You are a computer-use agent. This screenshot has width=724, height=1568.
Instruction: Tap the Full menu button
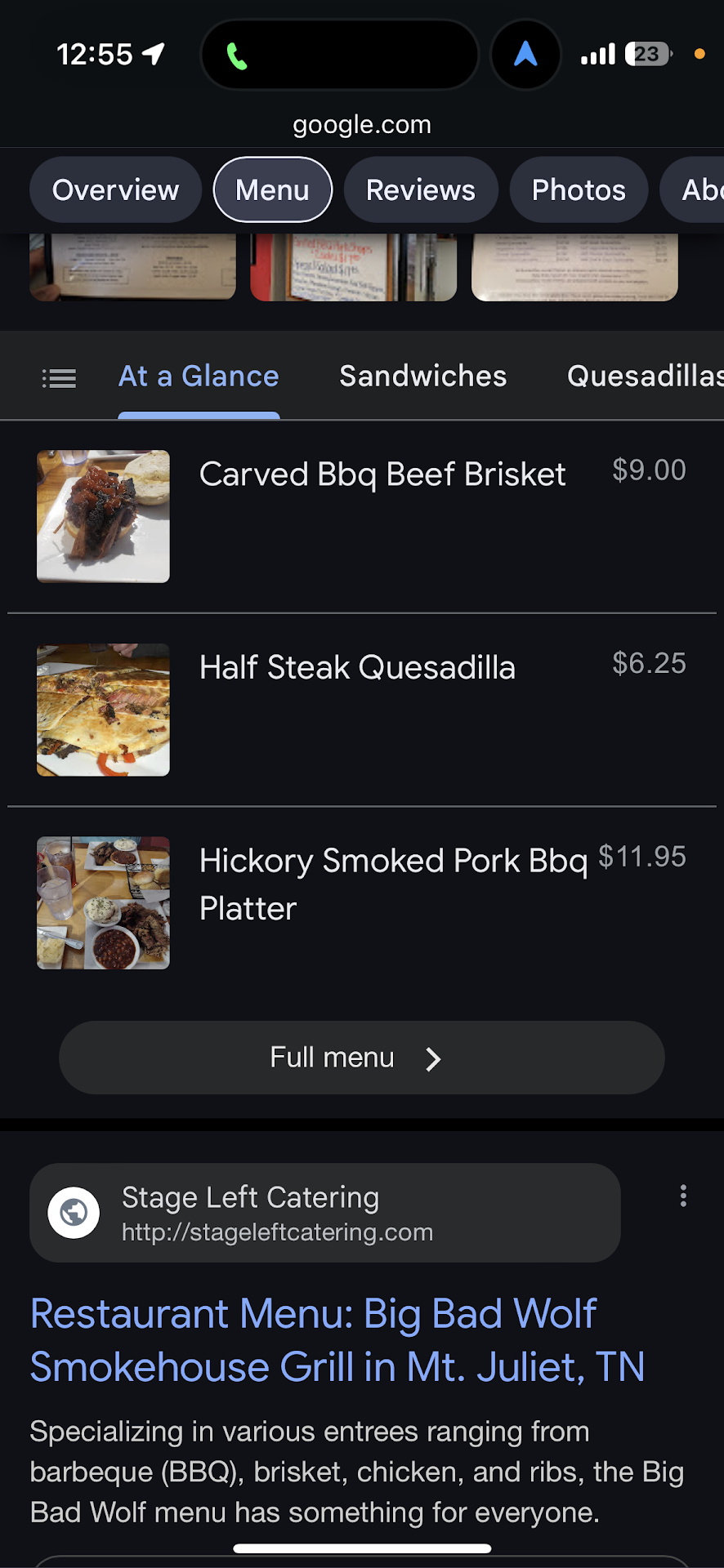361,1058
